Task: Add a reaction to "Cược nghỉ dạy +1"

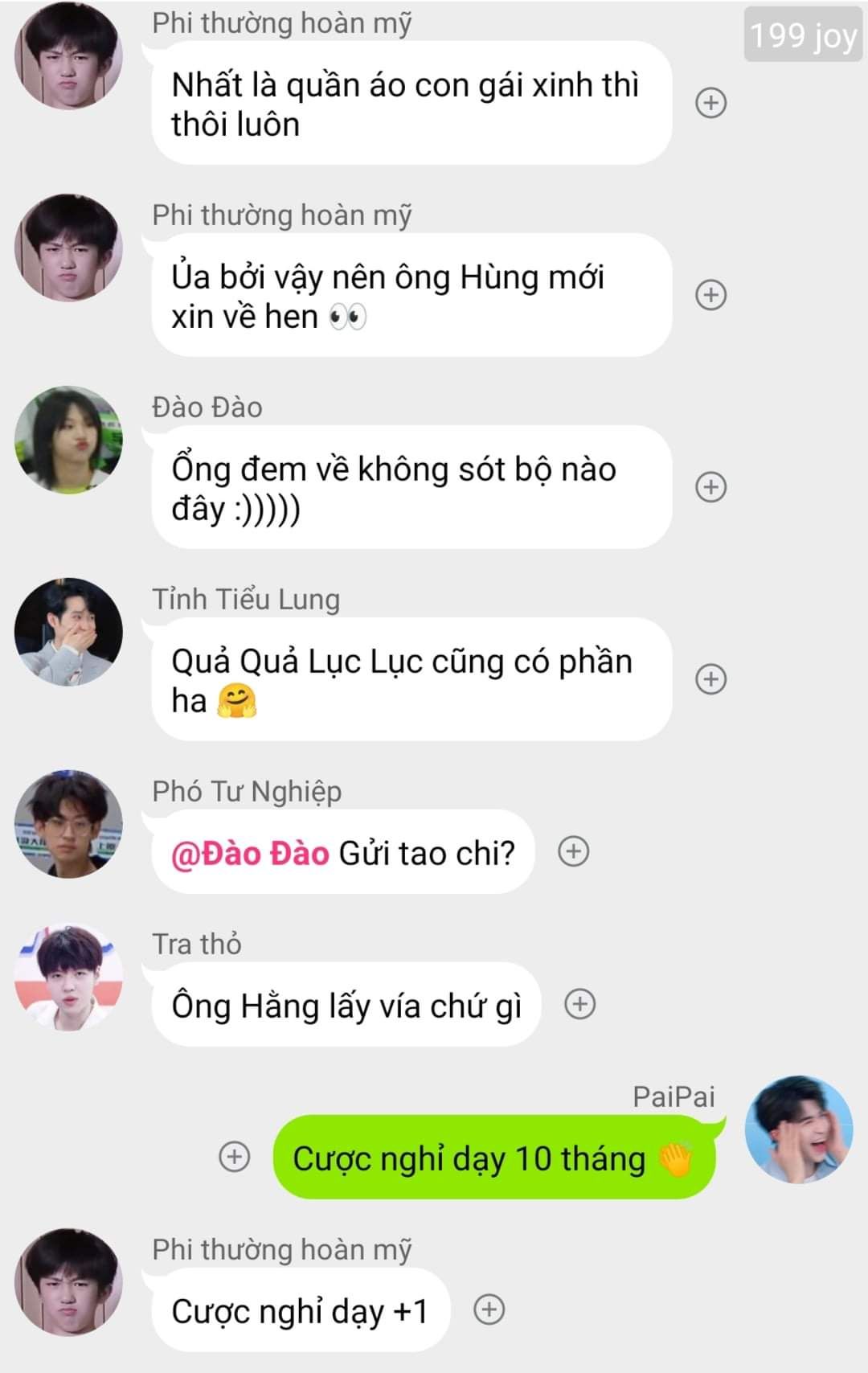Action: click(x=489, y=1309)
